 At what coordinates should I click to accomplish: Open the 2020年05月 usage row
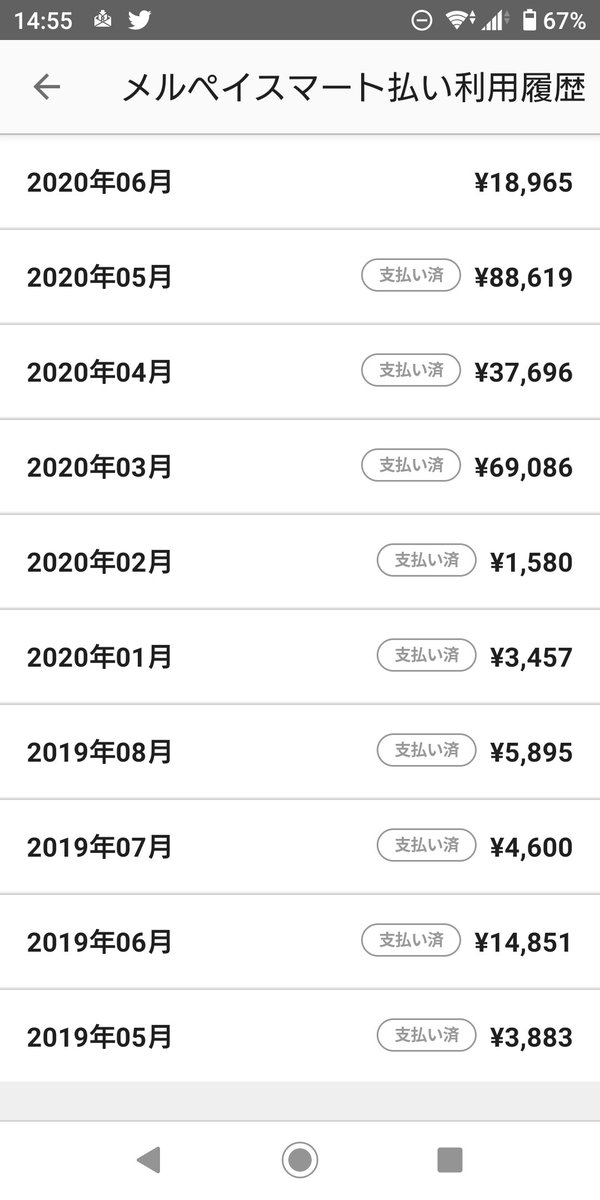point(300,277)
